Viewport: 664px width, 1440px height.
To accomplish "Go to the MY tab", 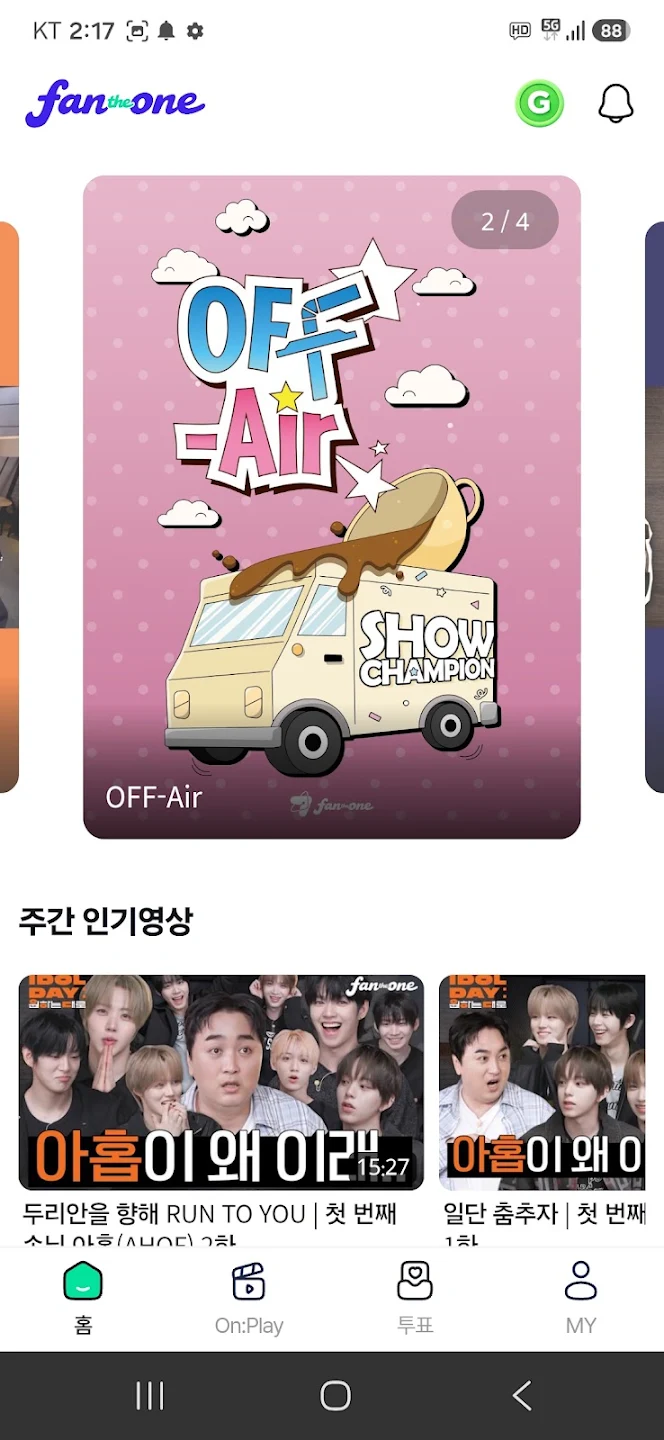I will (581, 1298).
